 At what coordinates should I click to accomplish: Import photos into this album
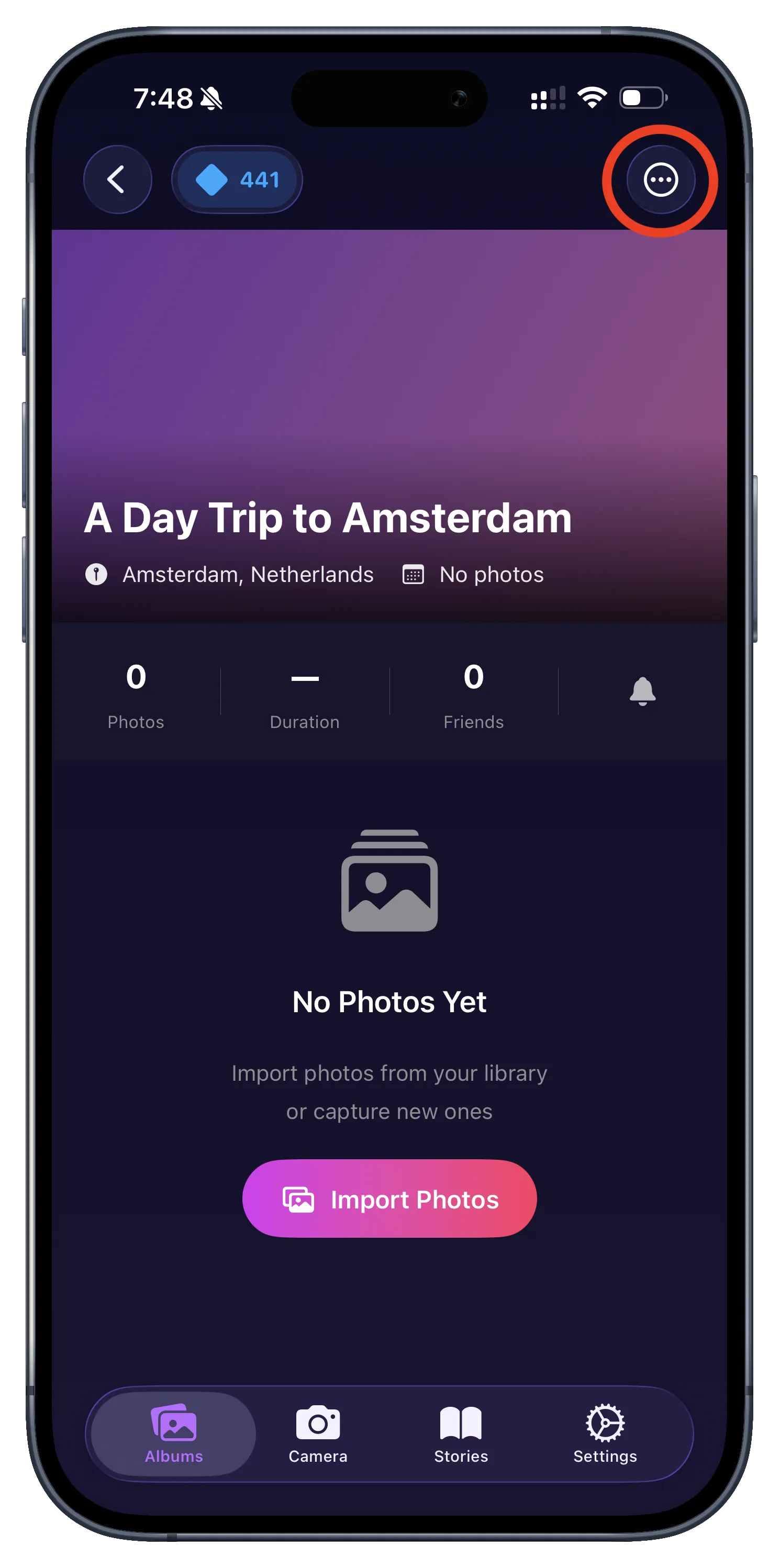click(389, 1199)
